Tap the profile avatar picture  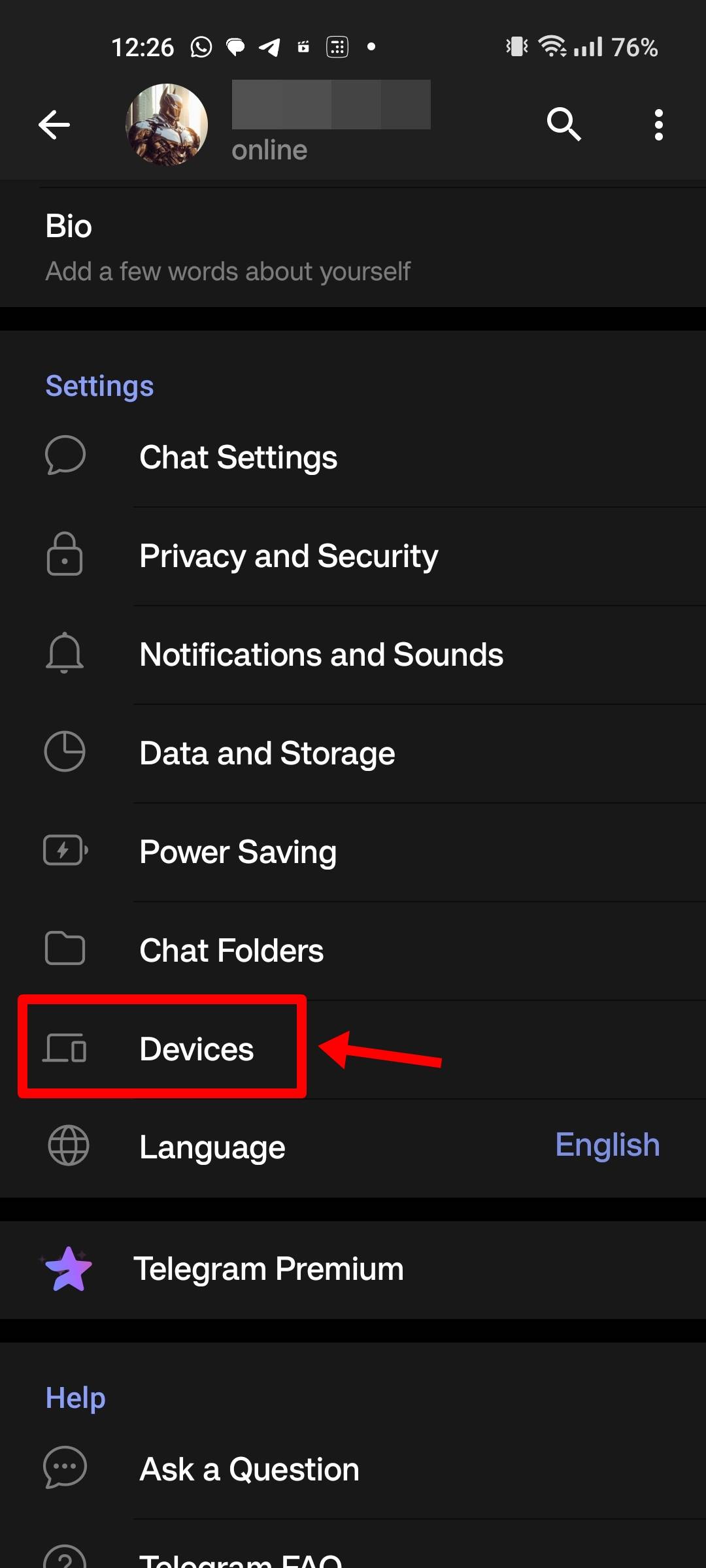pos(167,125)
